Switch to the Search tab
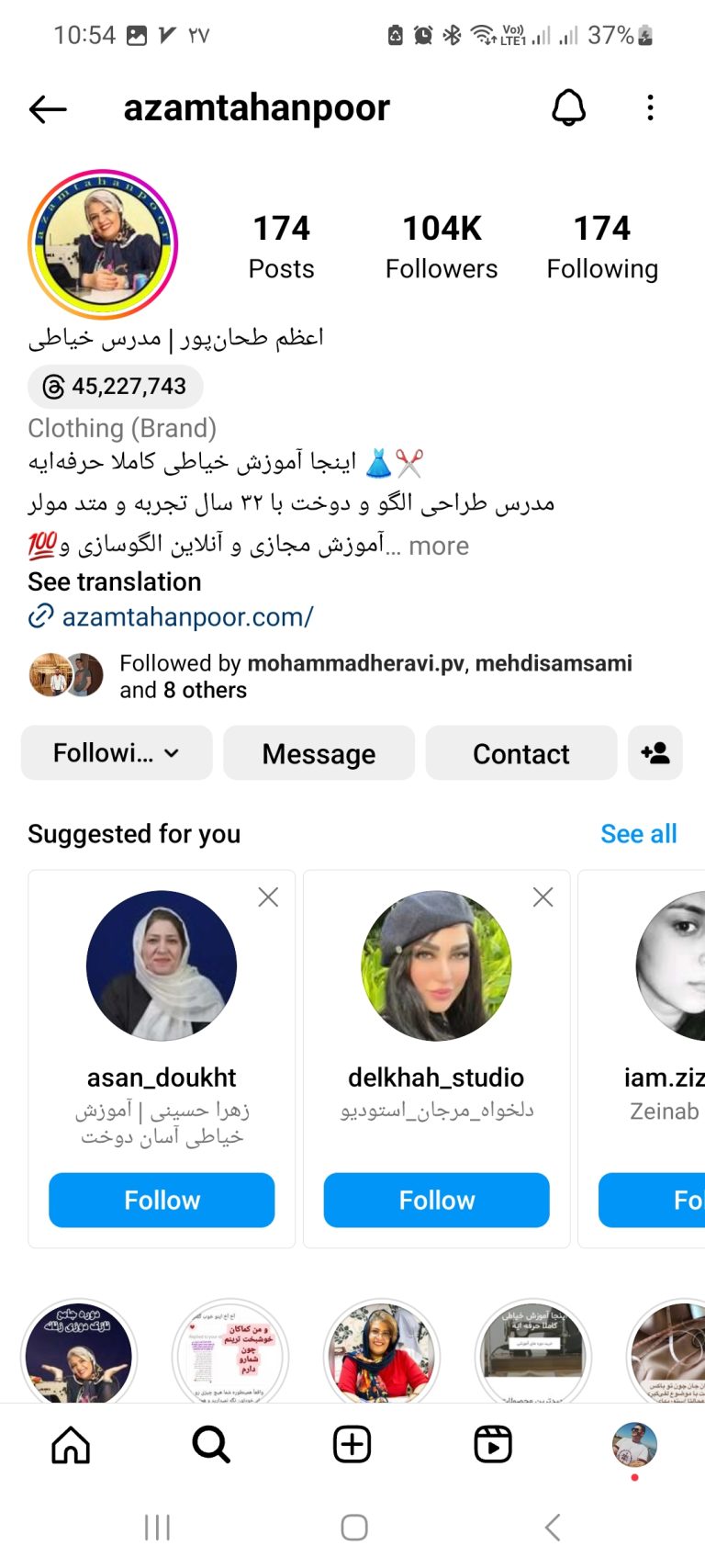705x1568 pixels. point(211,1445)
